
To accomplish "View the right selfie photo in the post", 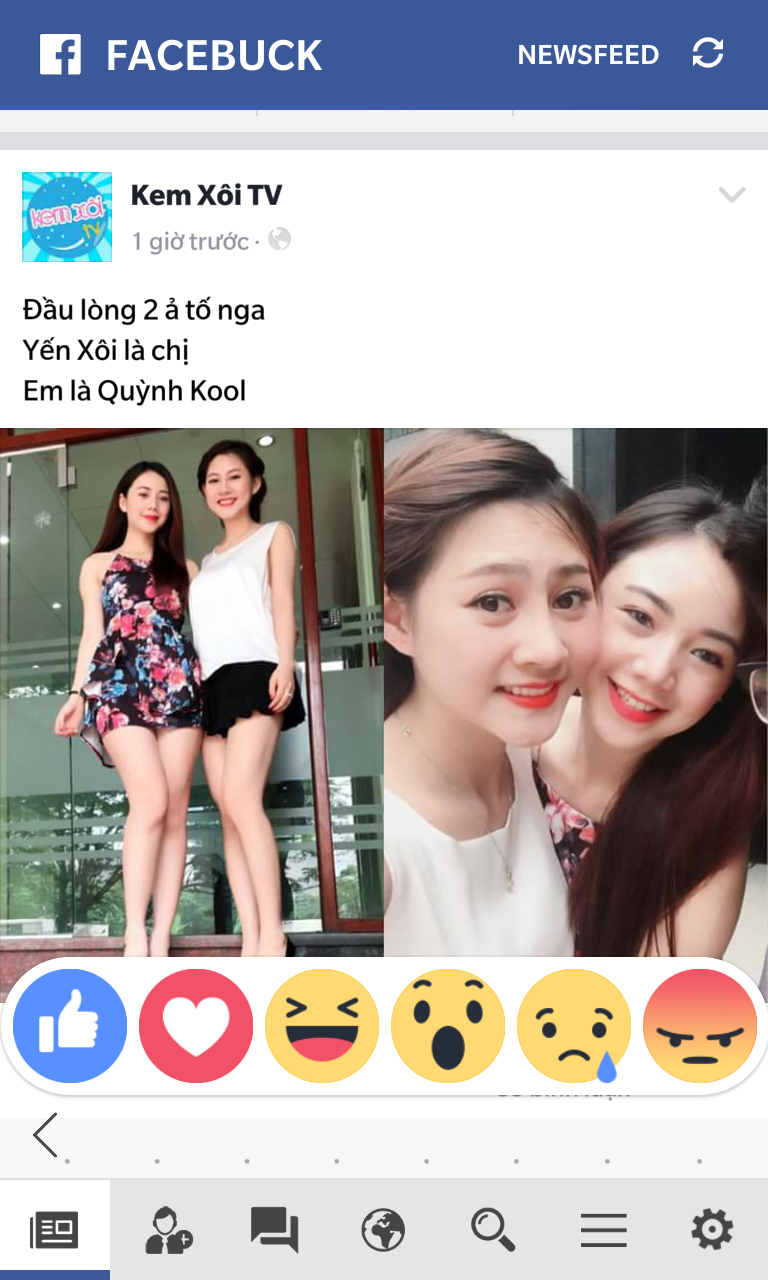I will [576, 690].
